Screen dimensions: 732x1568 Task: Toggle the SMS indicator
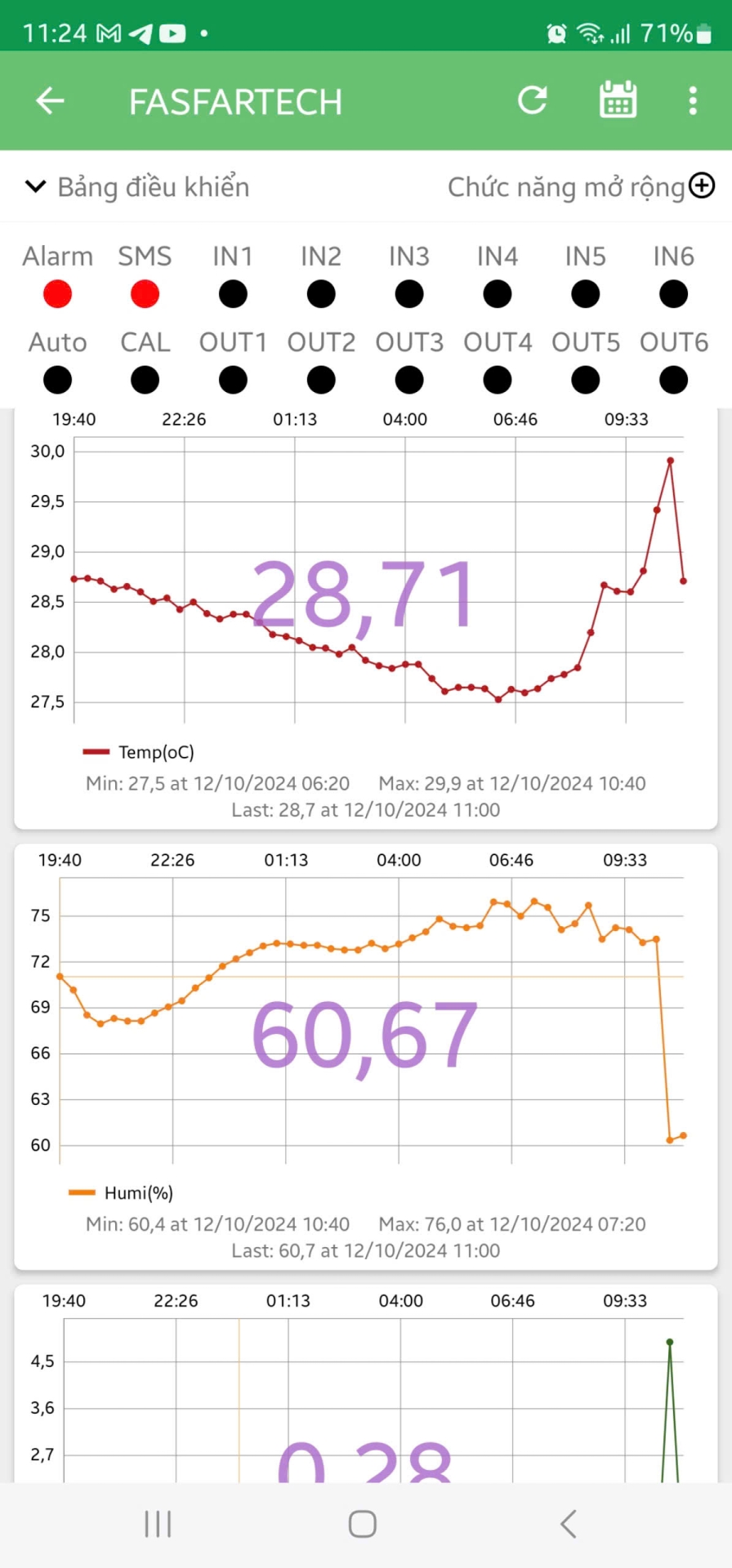[145, 294]
